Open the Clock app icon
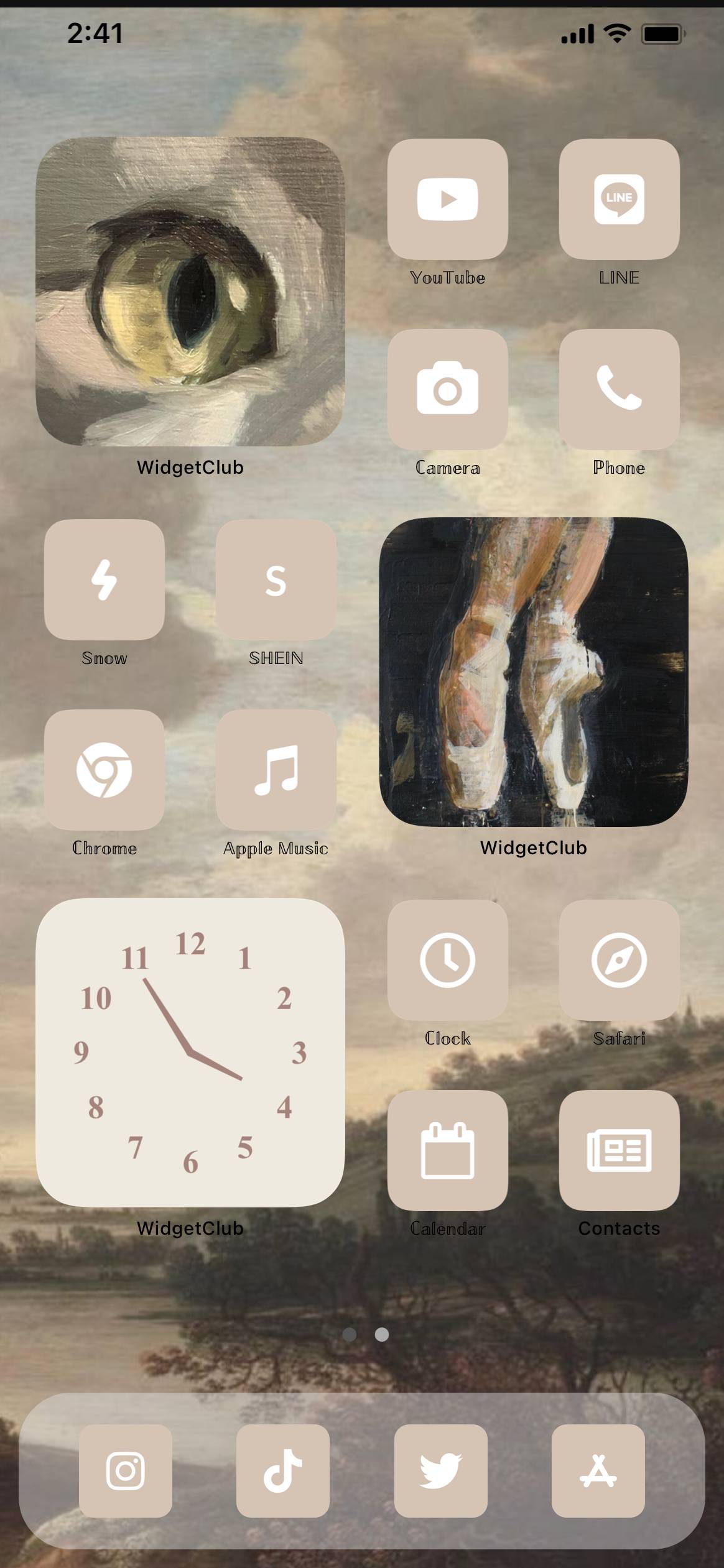This screenshot has width=724, height=1568. (x=447, y=960)
